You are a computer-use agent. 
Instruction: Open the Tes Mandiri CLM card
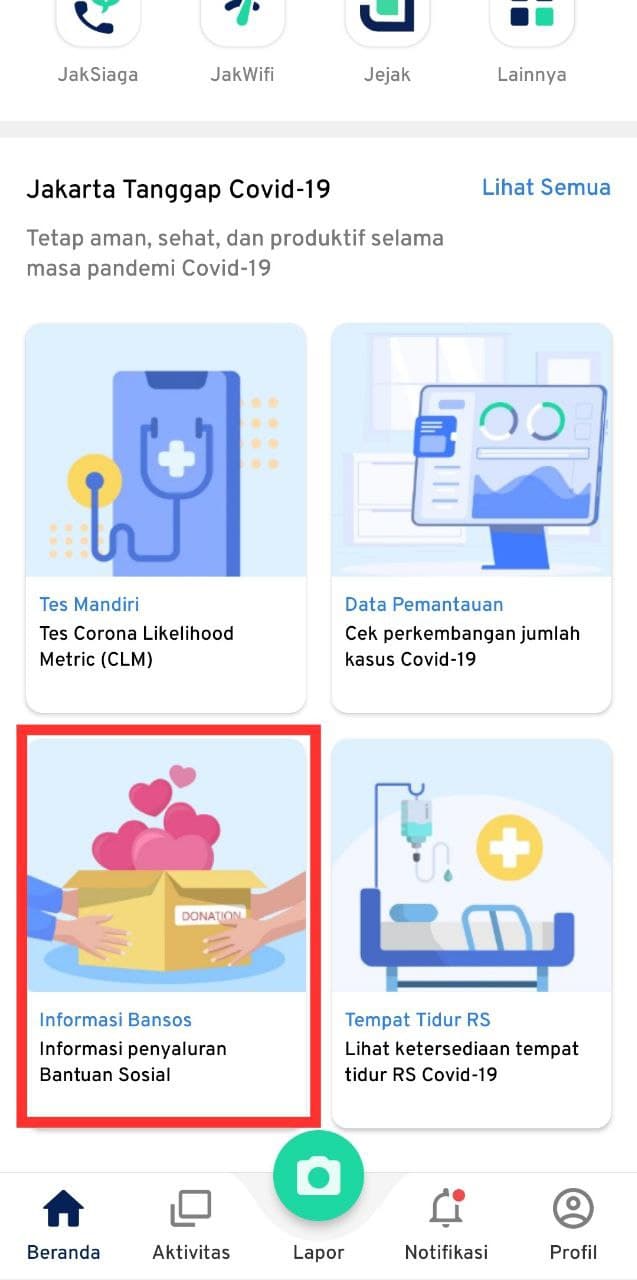coord(166,517)
